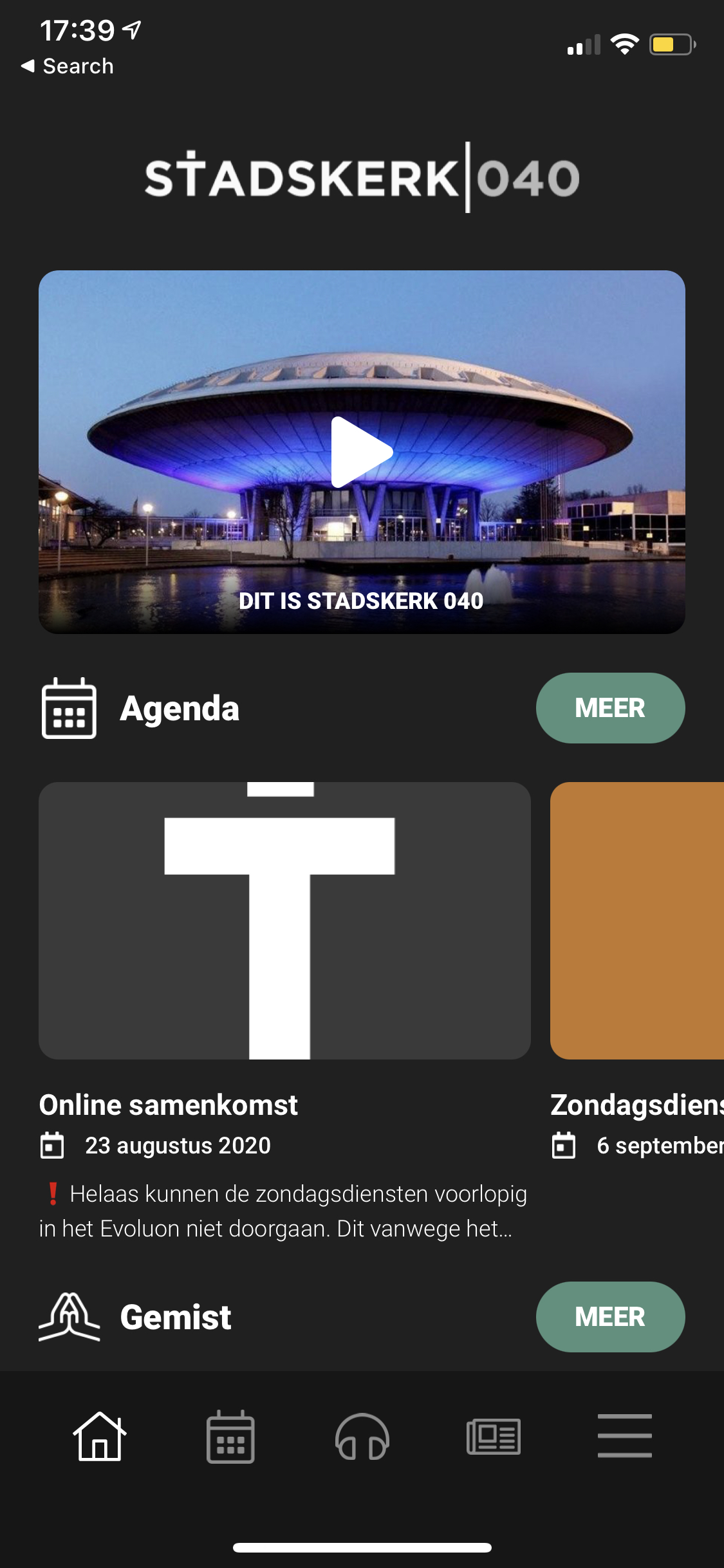Open the headphones audio tab

362,1436
